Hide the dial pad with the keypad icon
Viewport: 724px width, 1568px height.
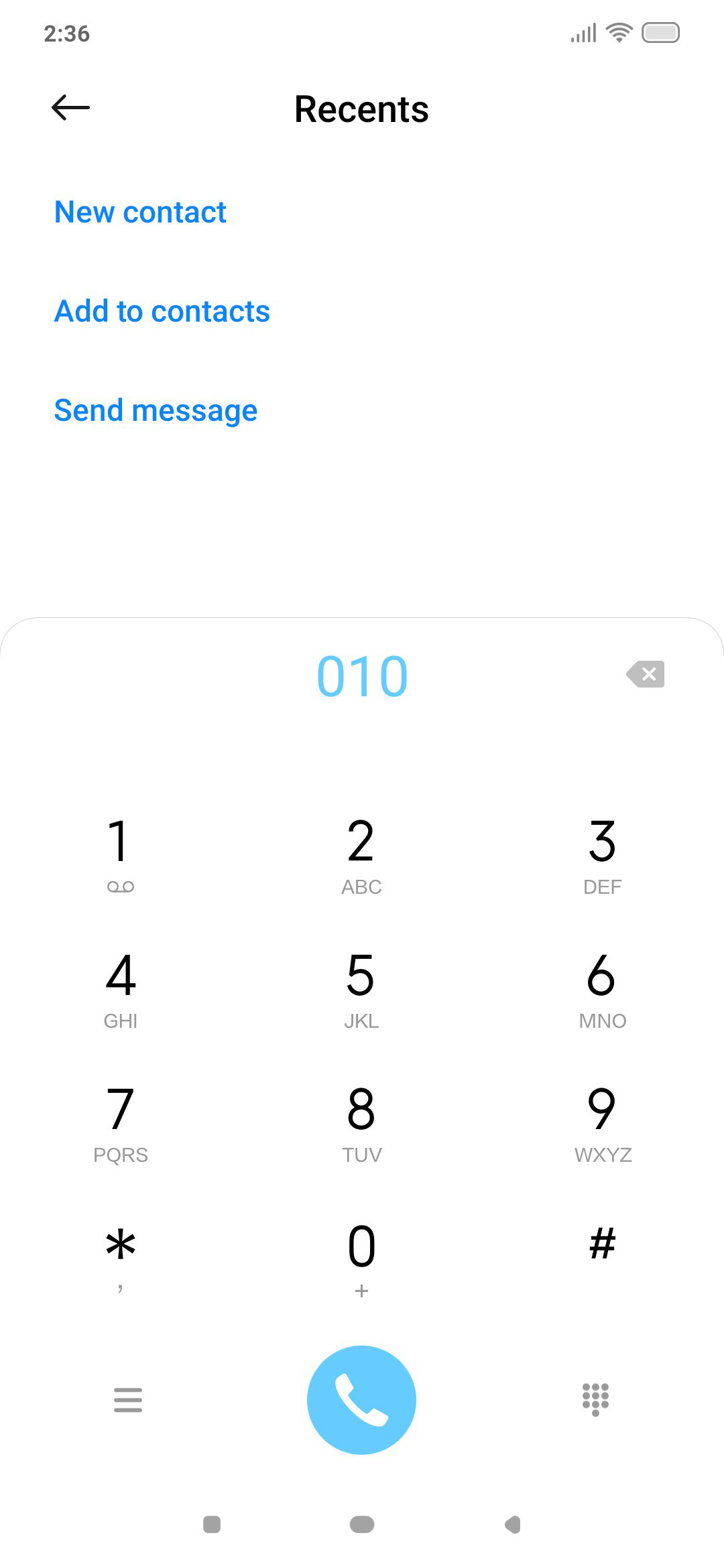coord(595,1400)
